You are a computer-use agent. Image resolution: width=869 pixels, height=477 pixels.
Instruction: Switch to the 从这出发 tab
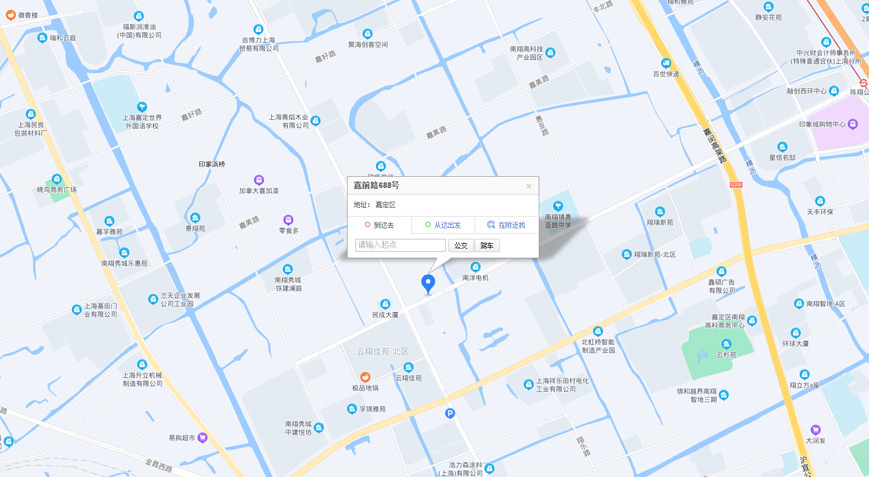point(443,225)
